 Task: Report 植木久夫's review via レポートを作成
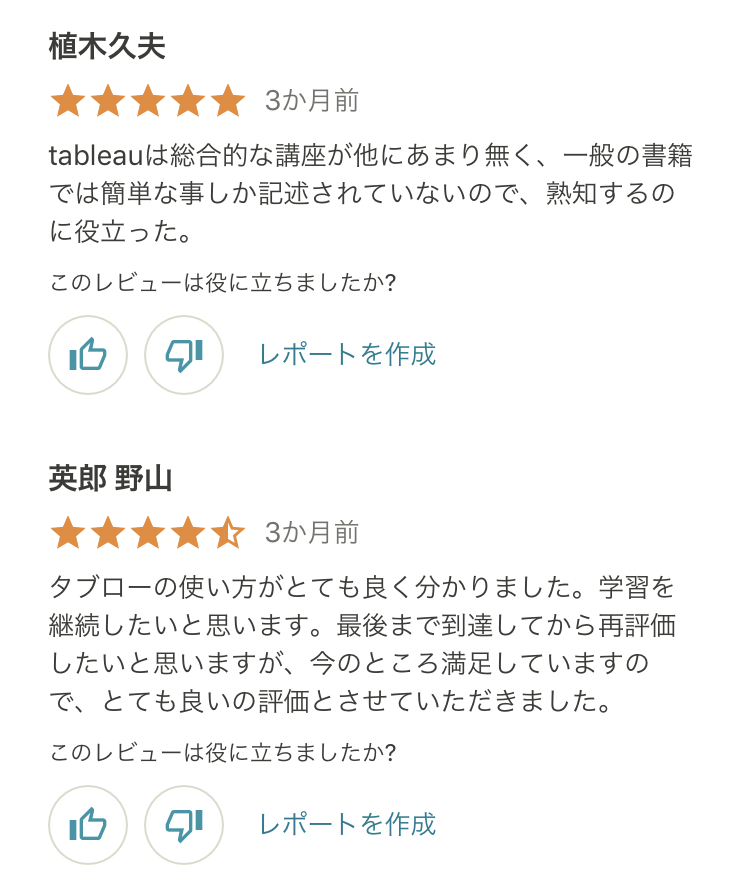point(347,354)
